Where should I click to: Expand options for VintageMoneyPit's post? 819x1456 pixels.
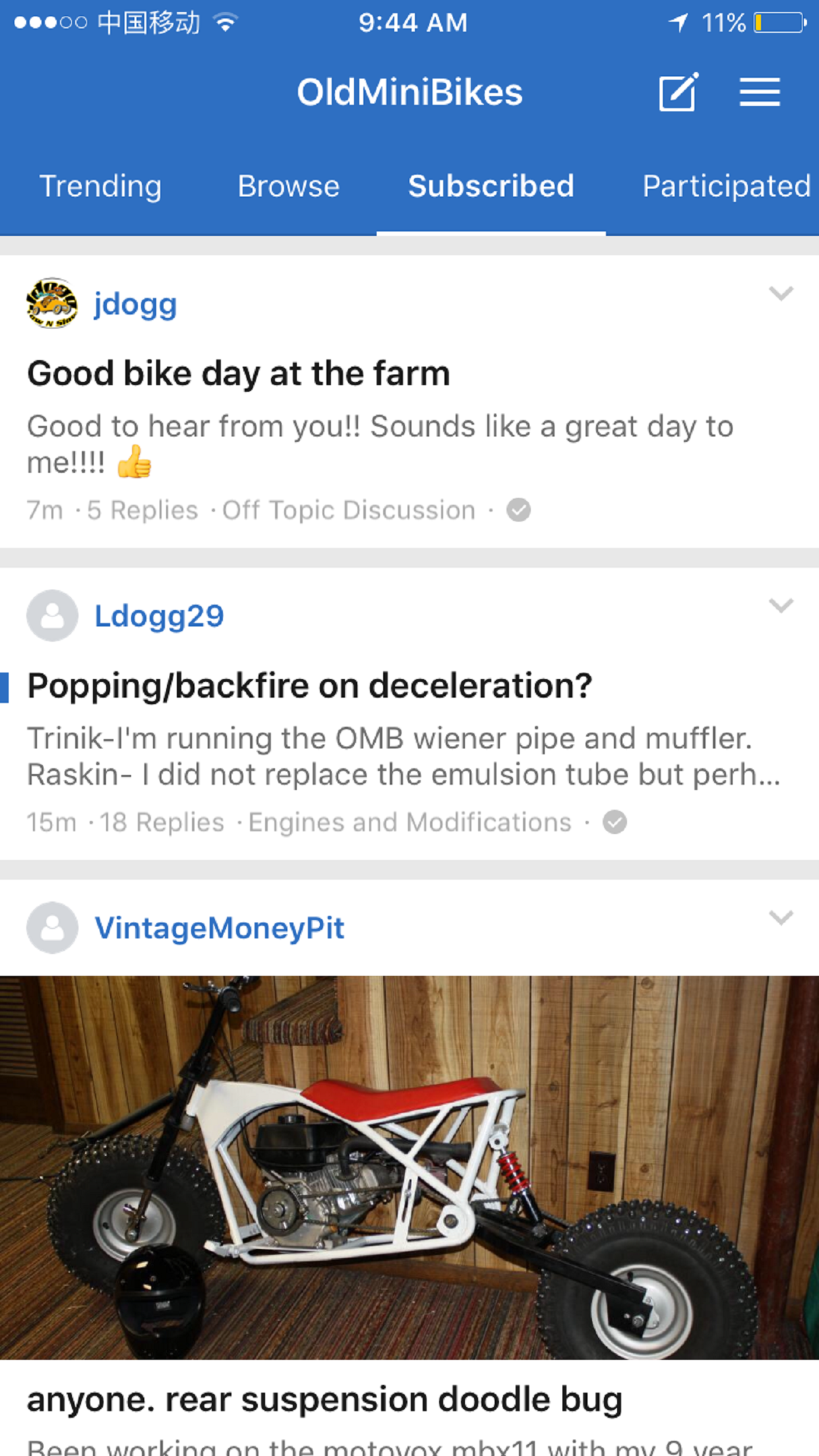click(781, 917)
